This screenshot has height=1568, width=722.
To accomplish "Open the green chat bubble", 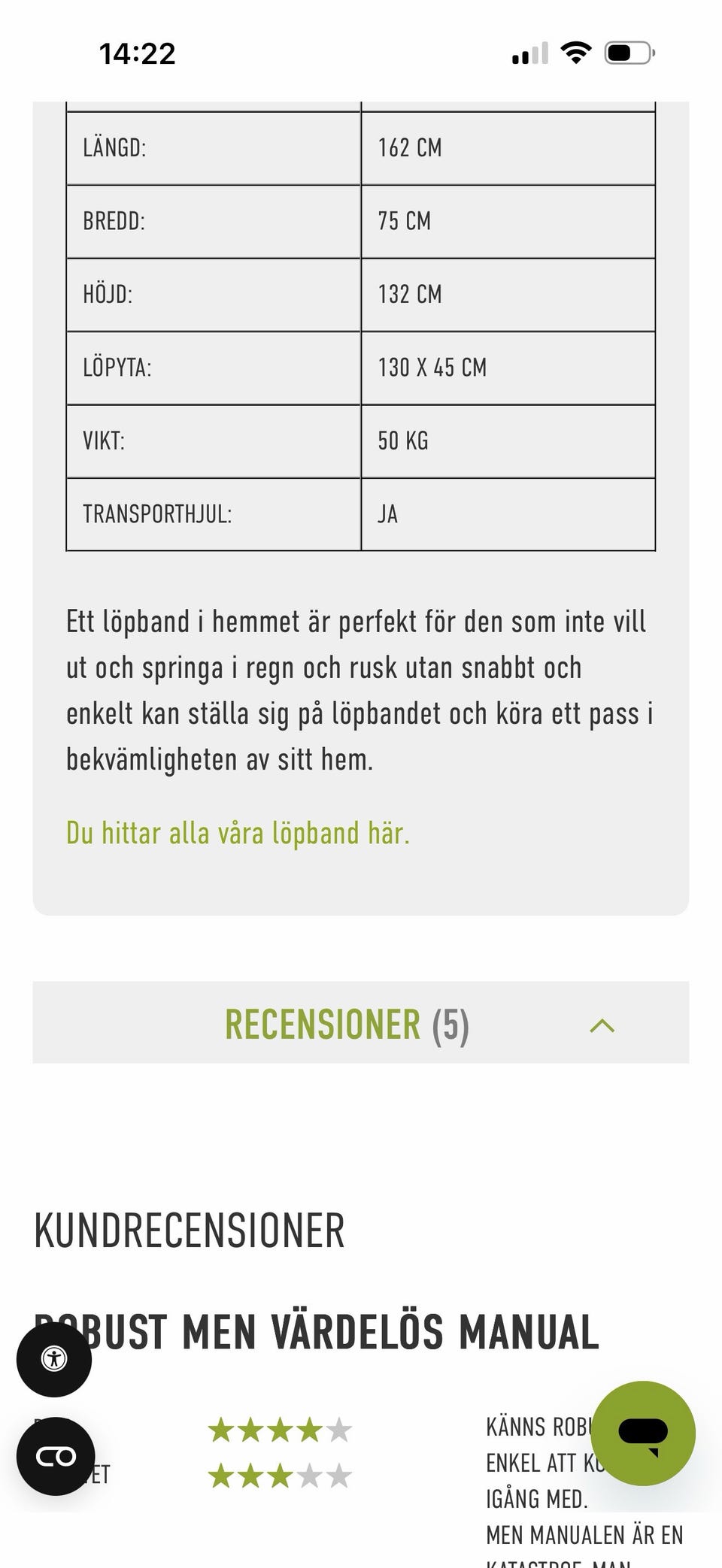I will [x=643, y=1433].
